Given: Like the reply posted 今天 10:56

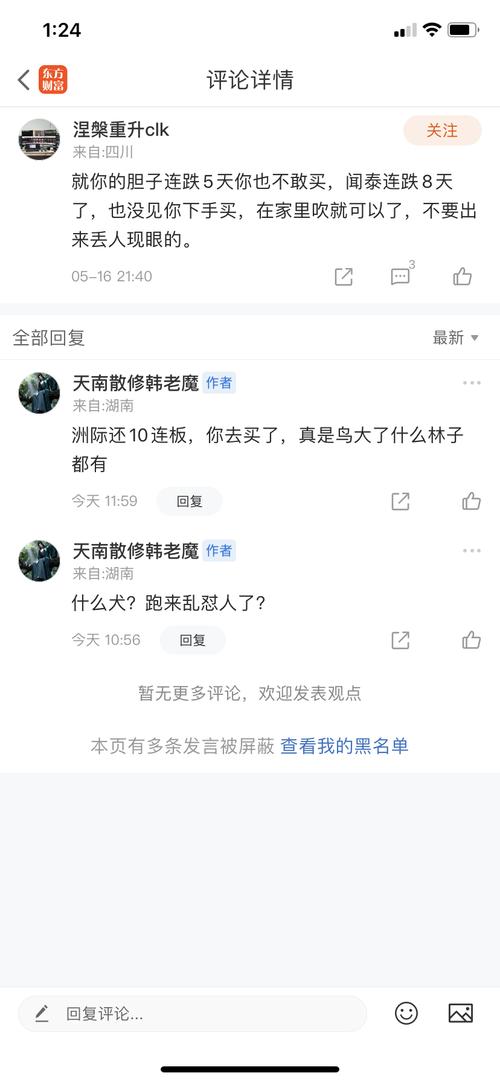Looking at the screenshot, I should pos(471,640).
